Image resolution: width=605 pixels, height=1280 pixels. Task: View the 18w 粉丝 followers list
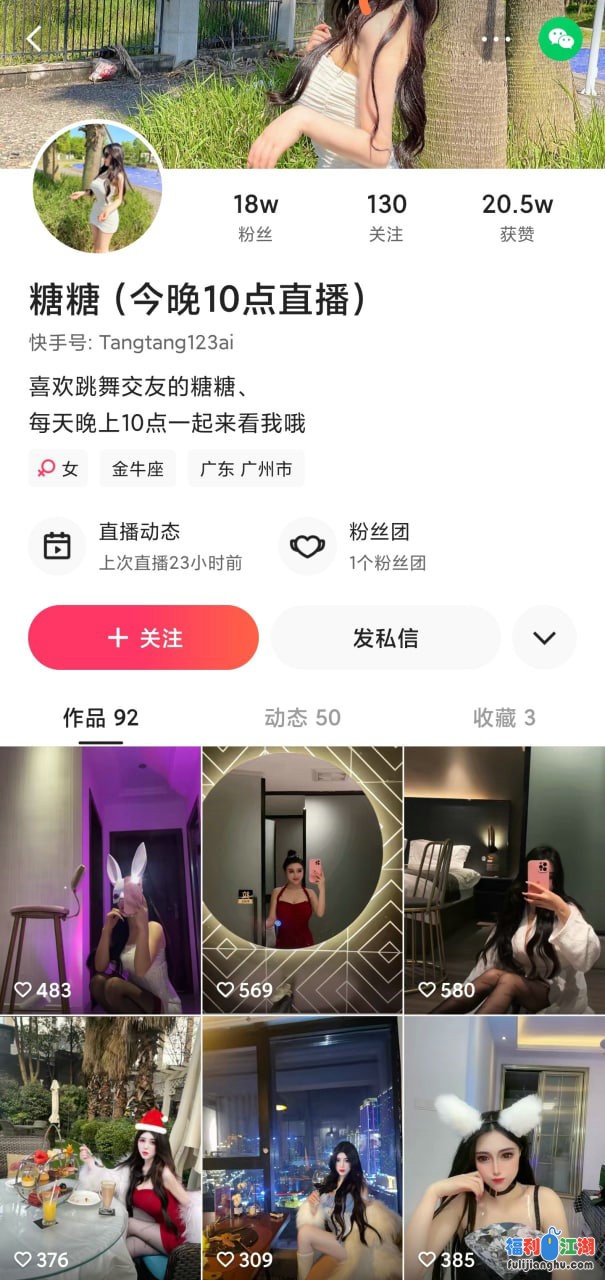pyautogui.click(x=255, y=217)
